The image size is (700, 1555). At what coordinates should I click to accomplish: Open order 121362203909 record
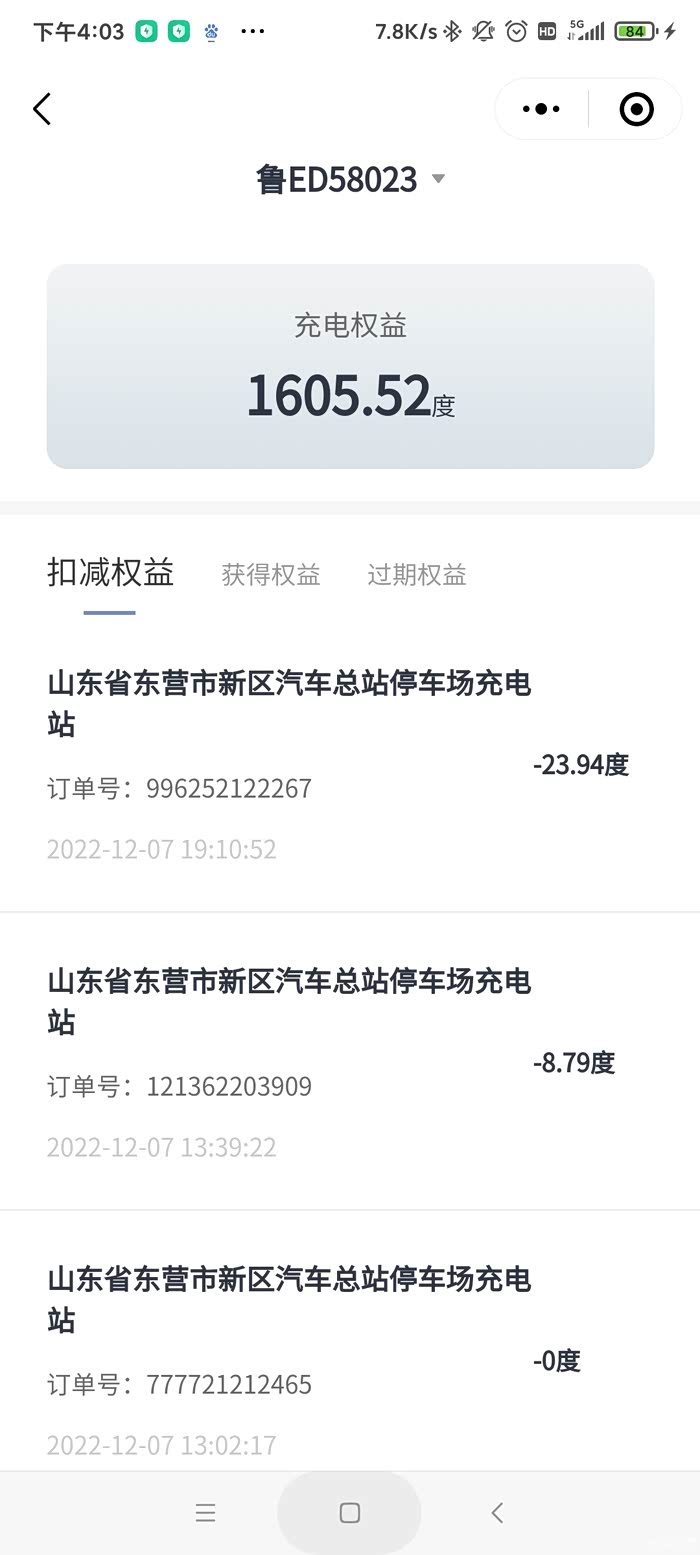[x=338, y=1063]
